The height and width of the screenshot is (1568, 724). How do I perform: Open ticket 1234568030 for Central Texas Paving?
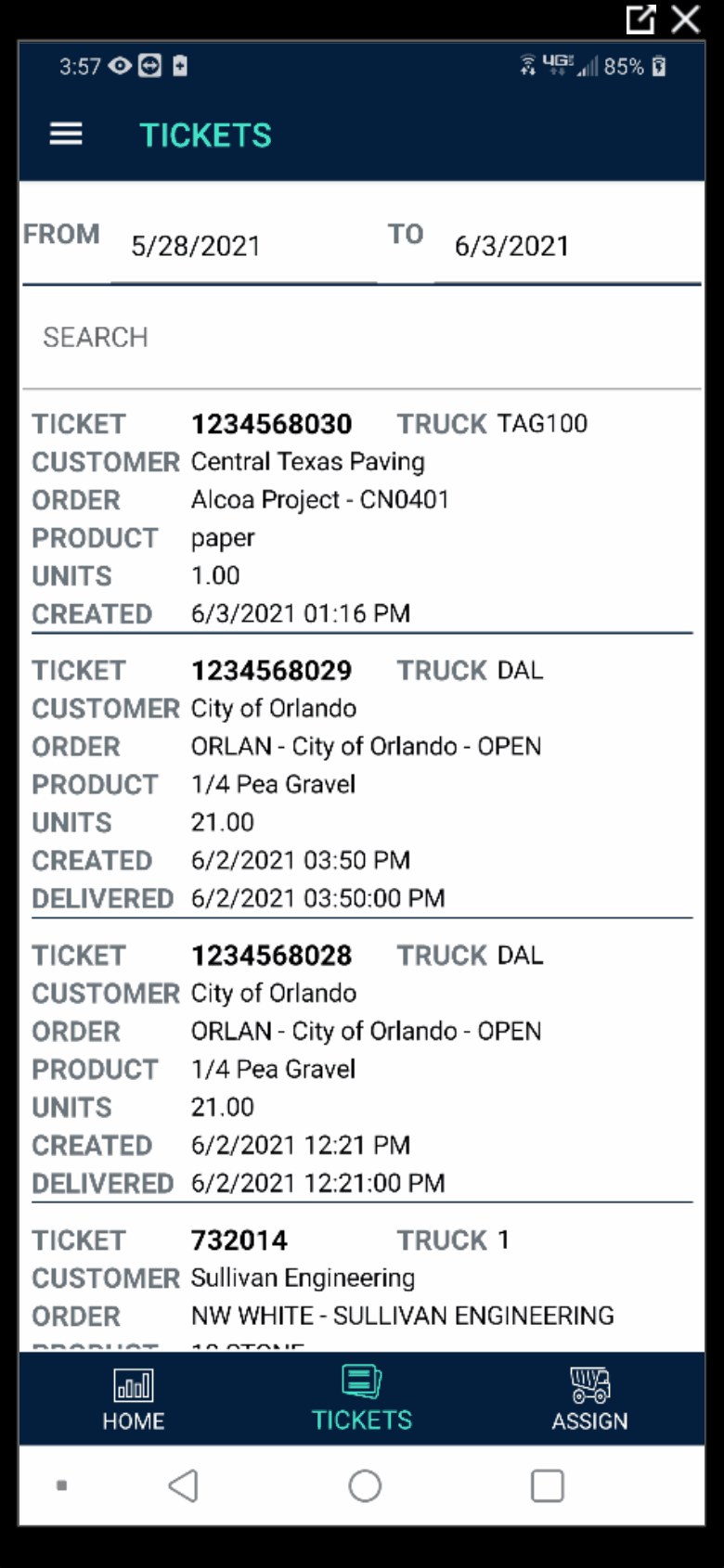tap(362, 518)
